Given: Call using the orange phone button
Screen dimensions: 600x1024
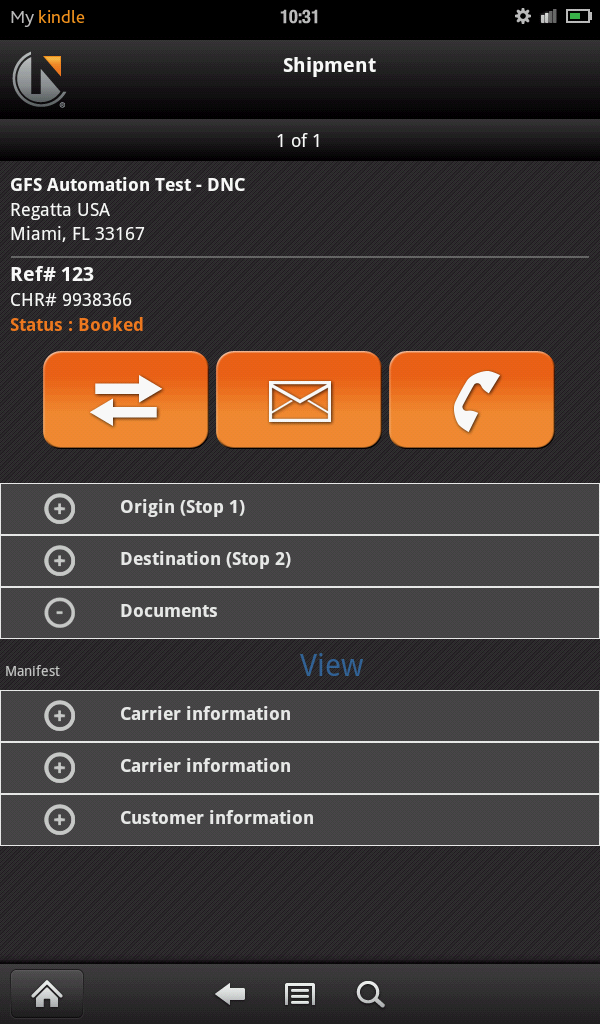Looking at the screenshot, I should pyautogui.click(x=471, y=399).
